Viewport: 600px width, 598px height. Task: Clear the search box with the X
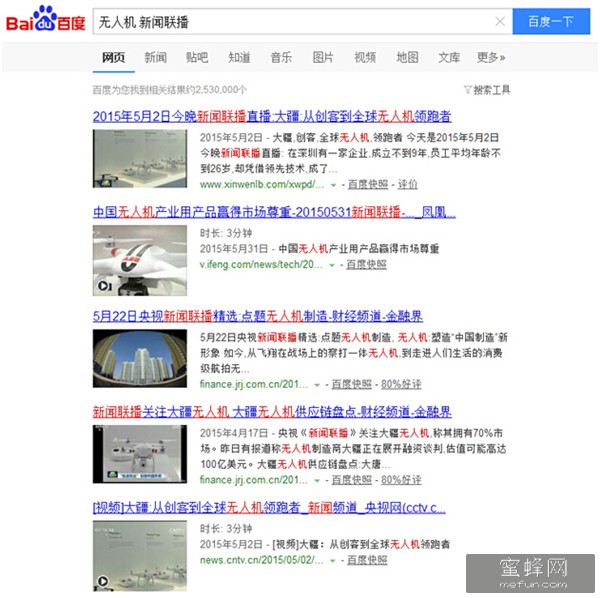tap(500, 21)
